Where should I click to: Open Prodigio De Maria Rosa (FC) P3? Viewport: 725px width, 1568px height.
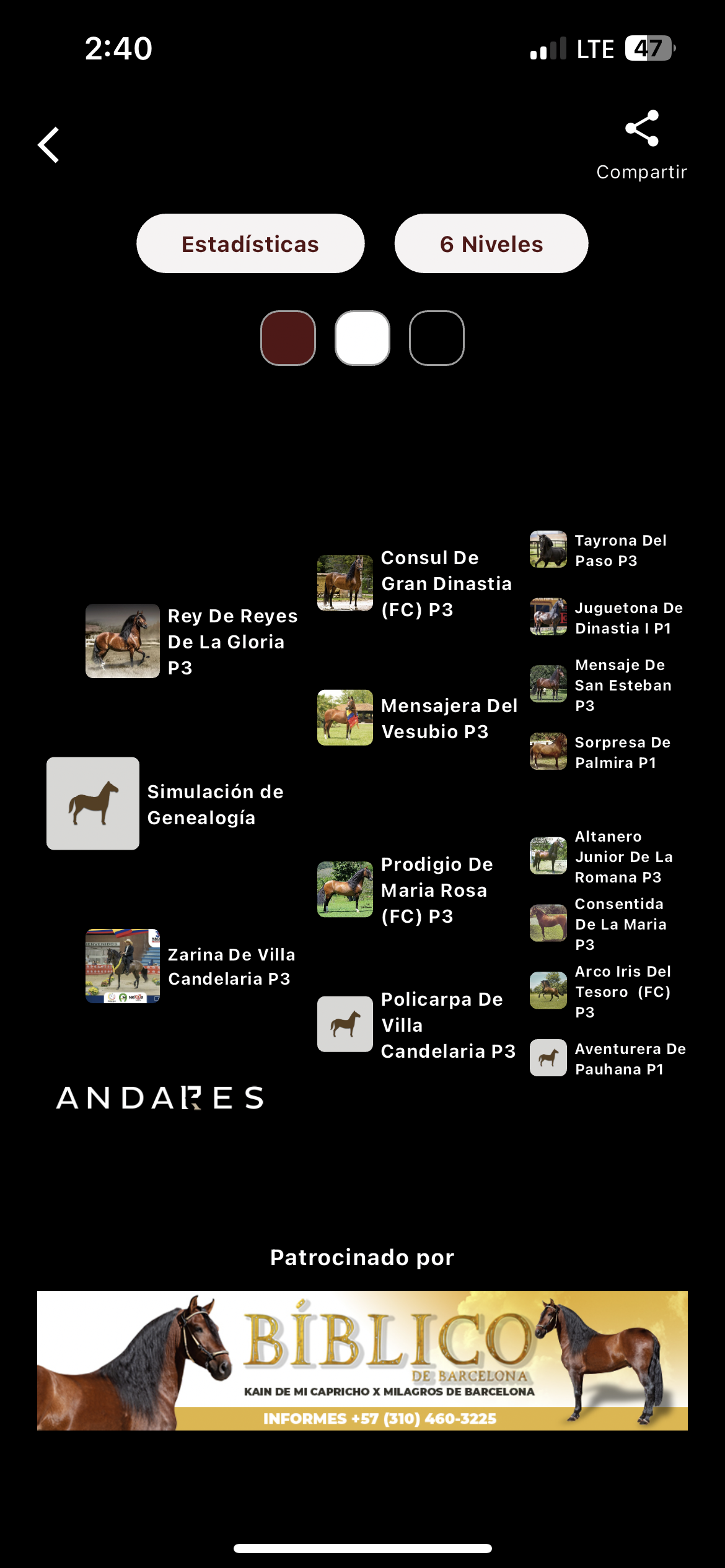pos(406,890)
